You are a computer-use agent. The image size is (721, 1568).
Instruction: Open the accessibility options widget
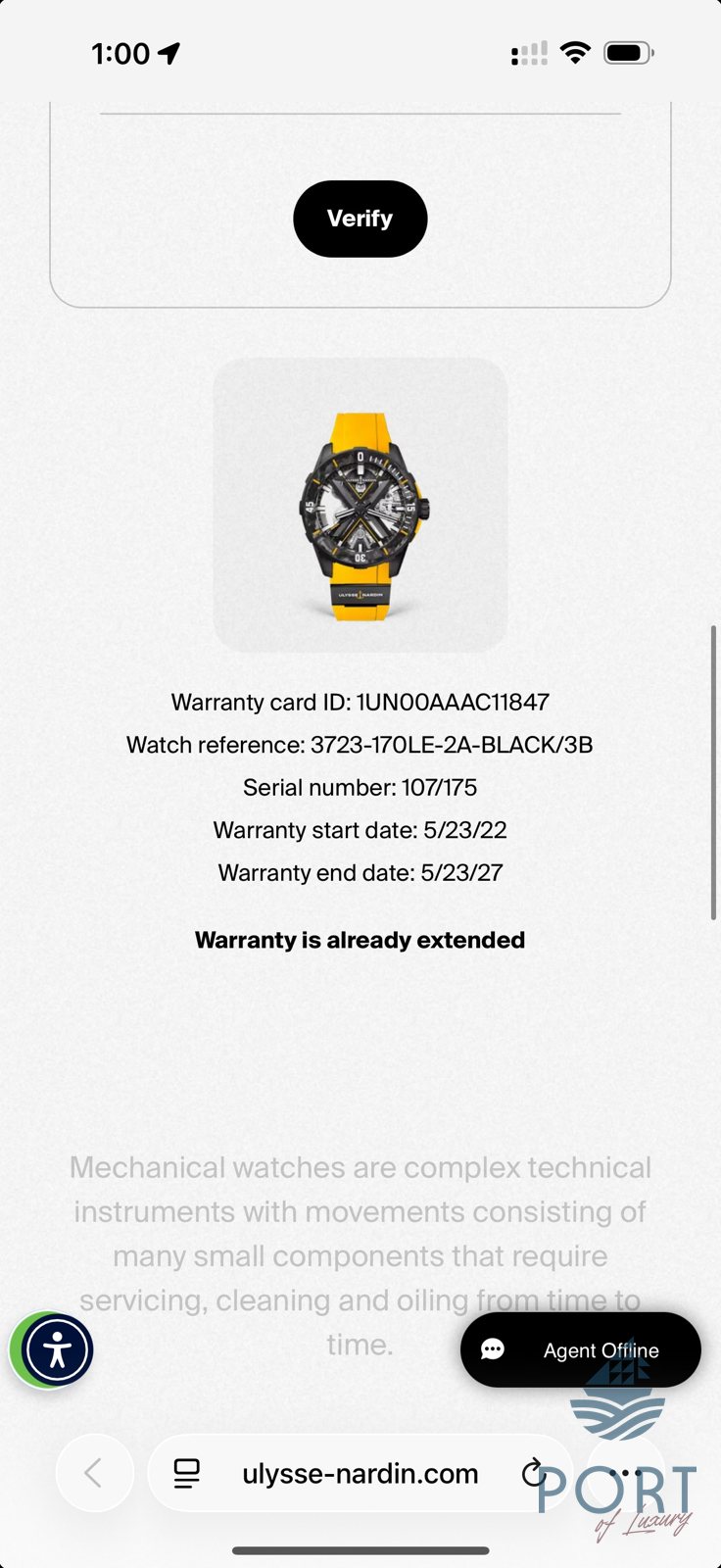point(58,1349)
